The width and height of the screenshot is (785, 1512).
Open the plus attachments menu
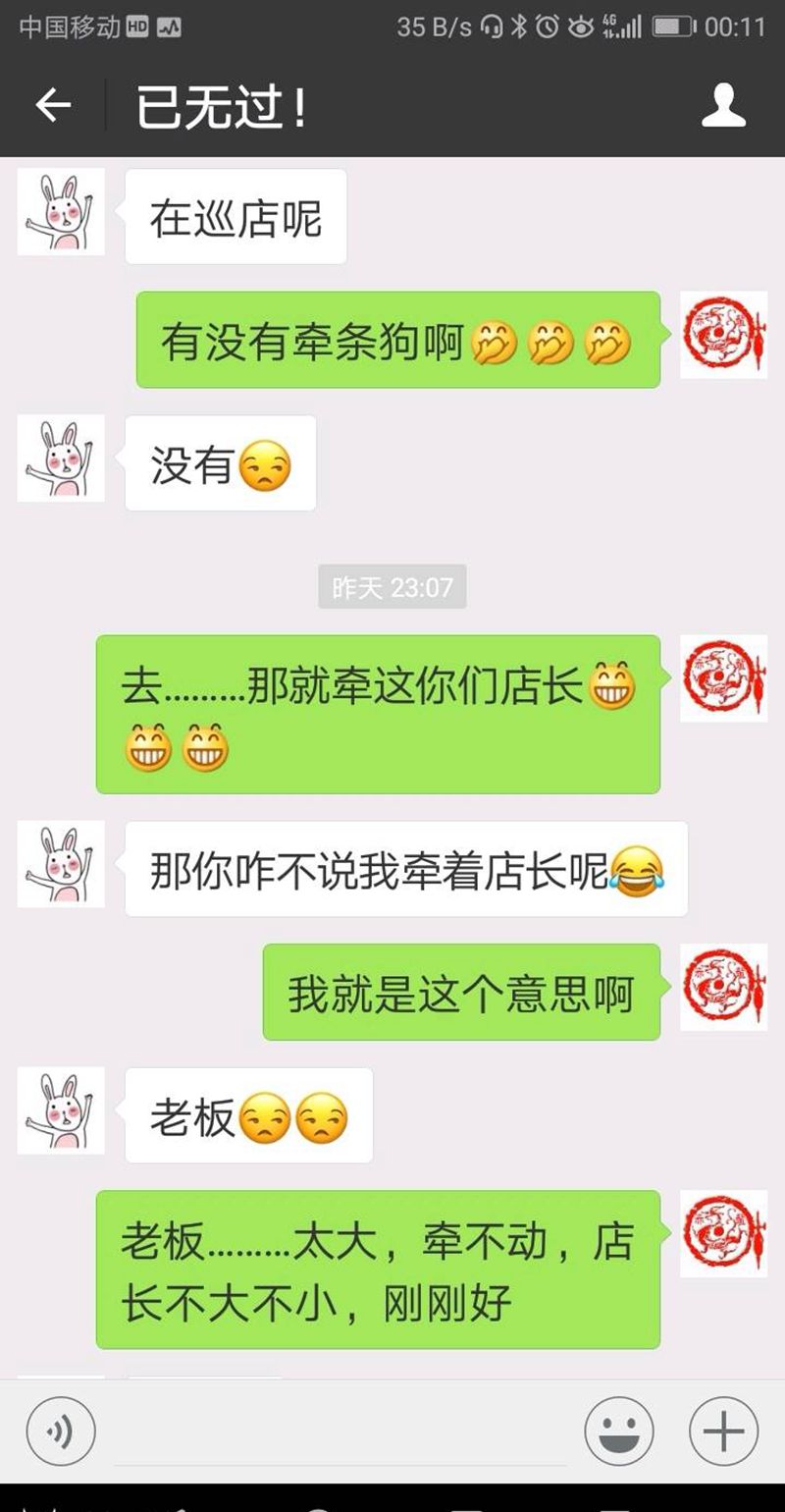pyautogui.click(x=723, y=1432)
